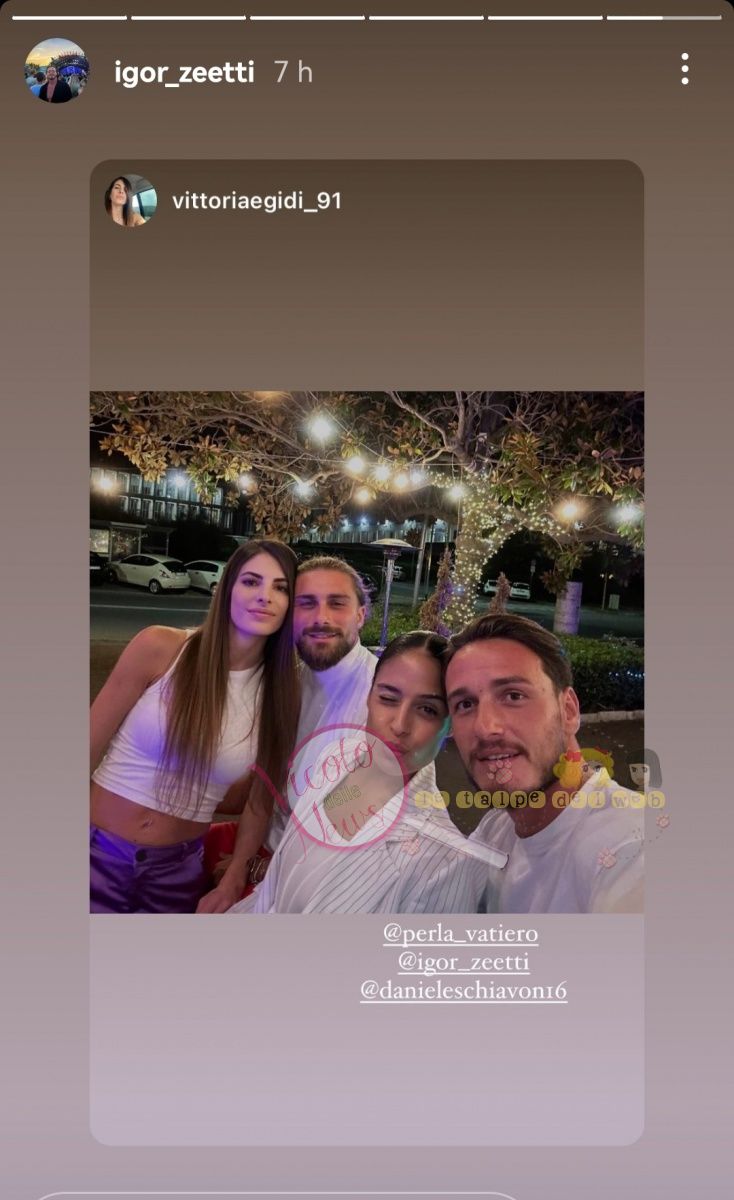Open the @perla_vatiero mention
Viewport: 734px width, 1200px height.
click(x=460, y=935)
